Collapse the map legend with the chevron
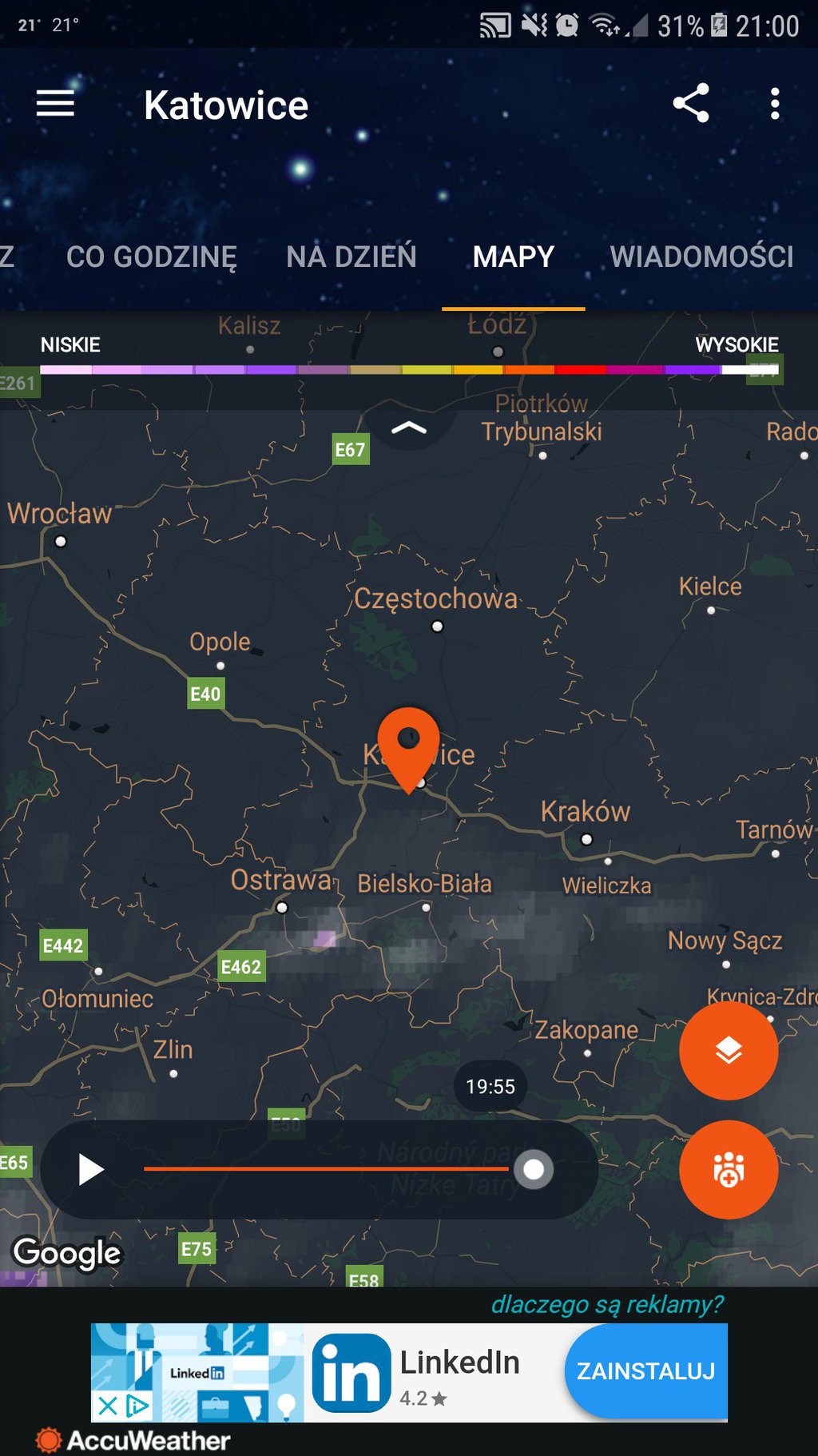 (409, 428)
